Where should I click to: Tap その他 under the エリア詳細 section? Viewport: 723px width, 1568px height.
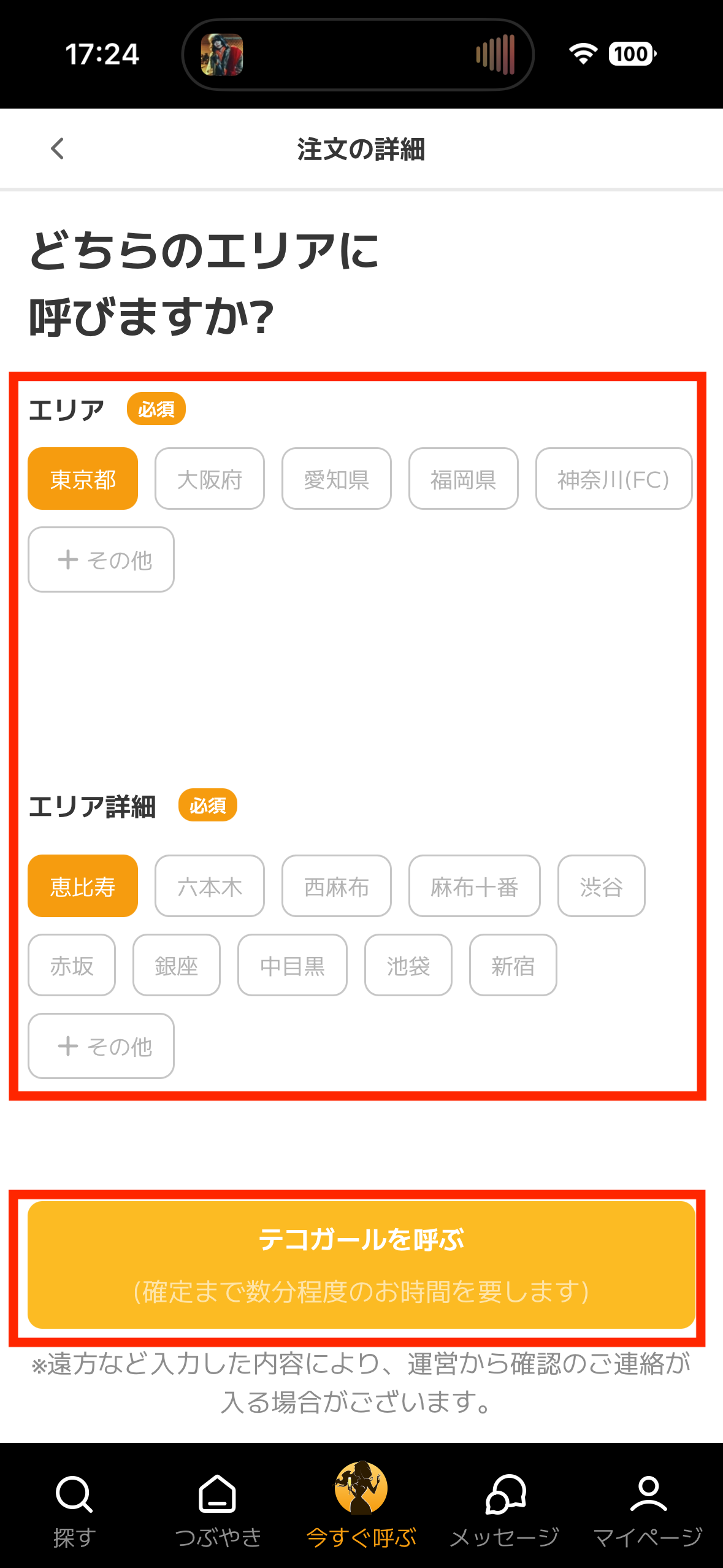point(101,1046)
